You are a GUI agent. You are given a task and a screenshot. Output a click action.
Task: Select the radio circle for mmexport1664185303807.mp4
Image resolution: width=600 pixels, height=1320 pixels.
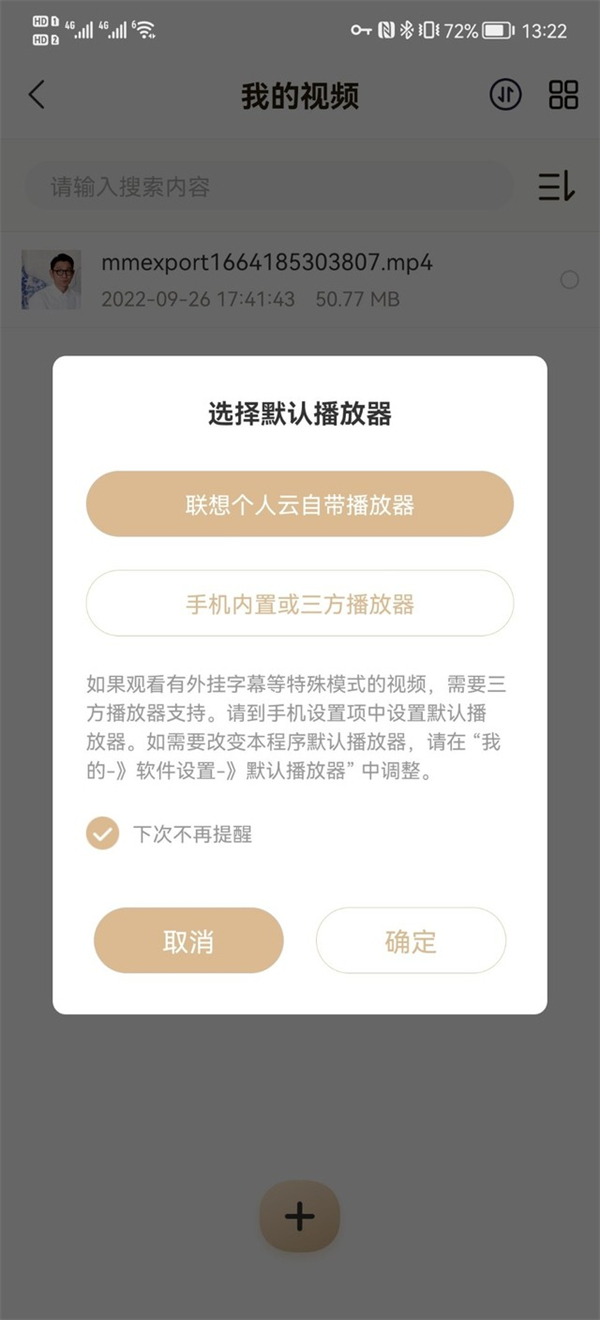[x=569, y=280]
